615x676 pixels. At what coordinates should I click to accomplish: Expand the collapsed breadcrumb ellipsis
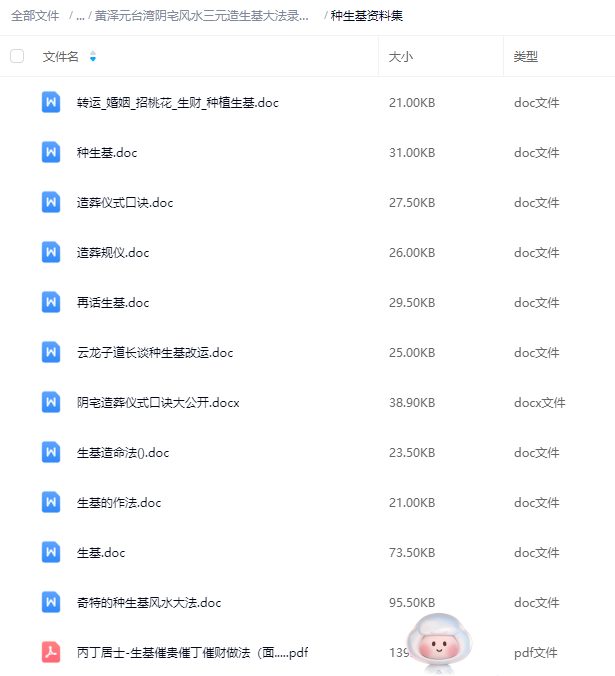[80, 17]
